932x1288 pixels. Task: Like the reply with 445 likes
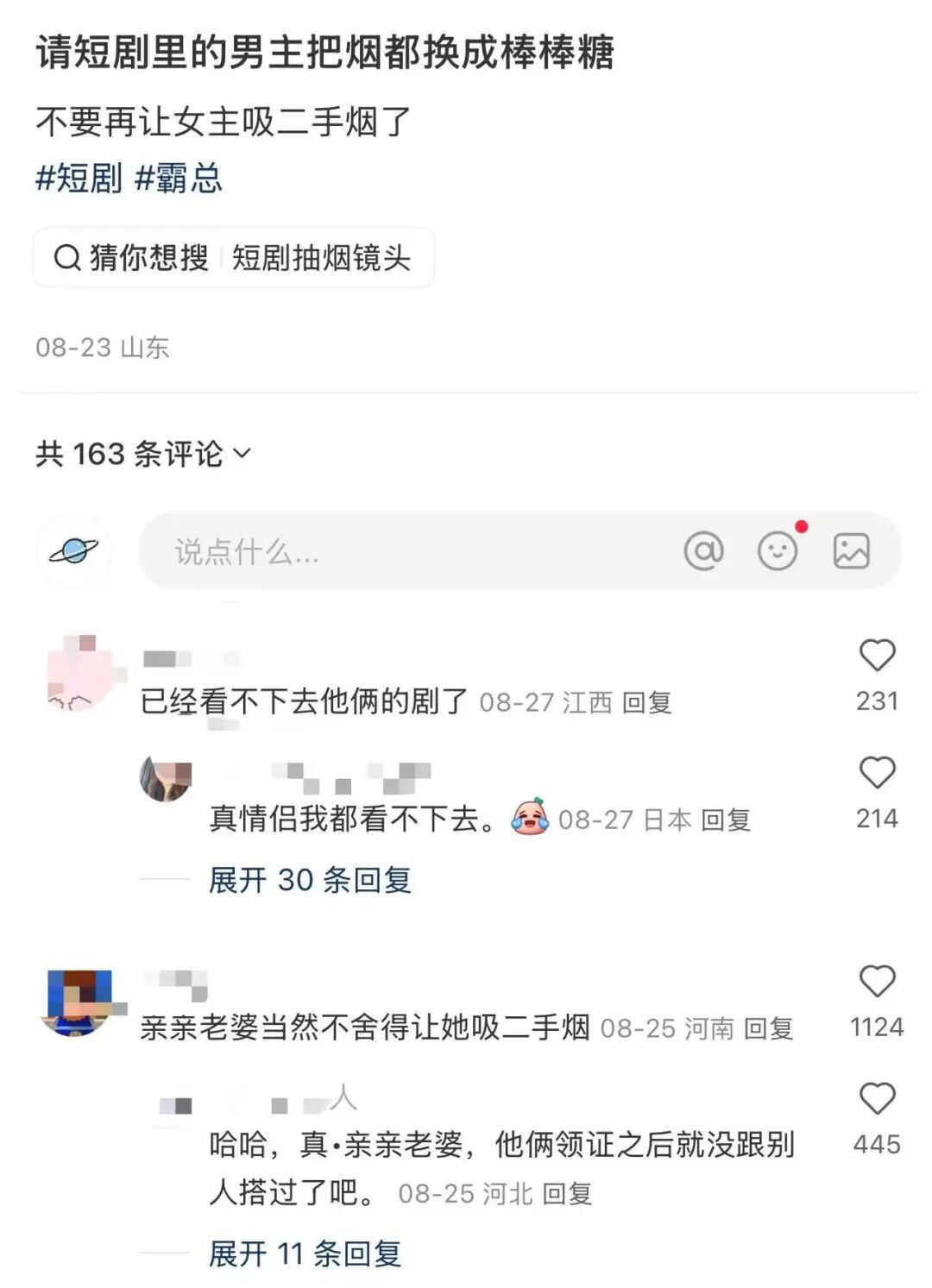pos(877,1099)
